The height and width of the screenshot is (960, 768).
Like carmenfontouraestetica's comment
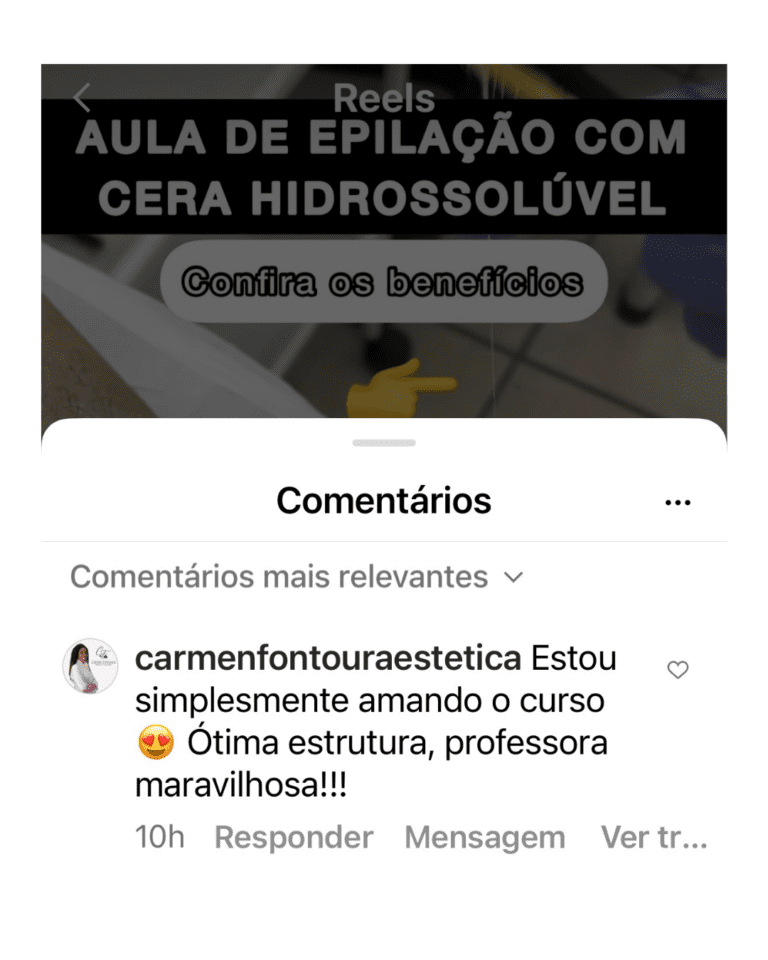[678, 670]
